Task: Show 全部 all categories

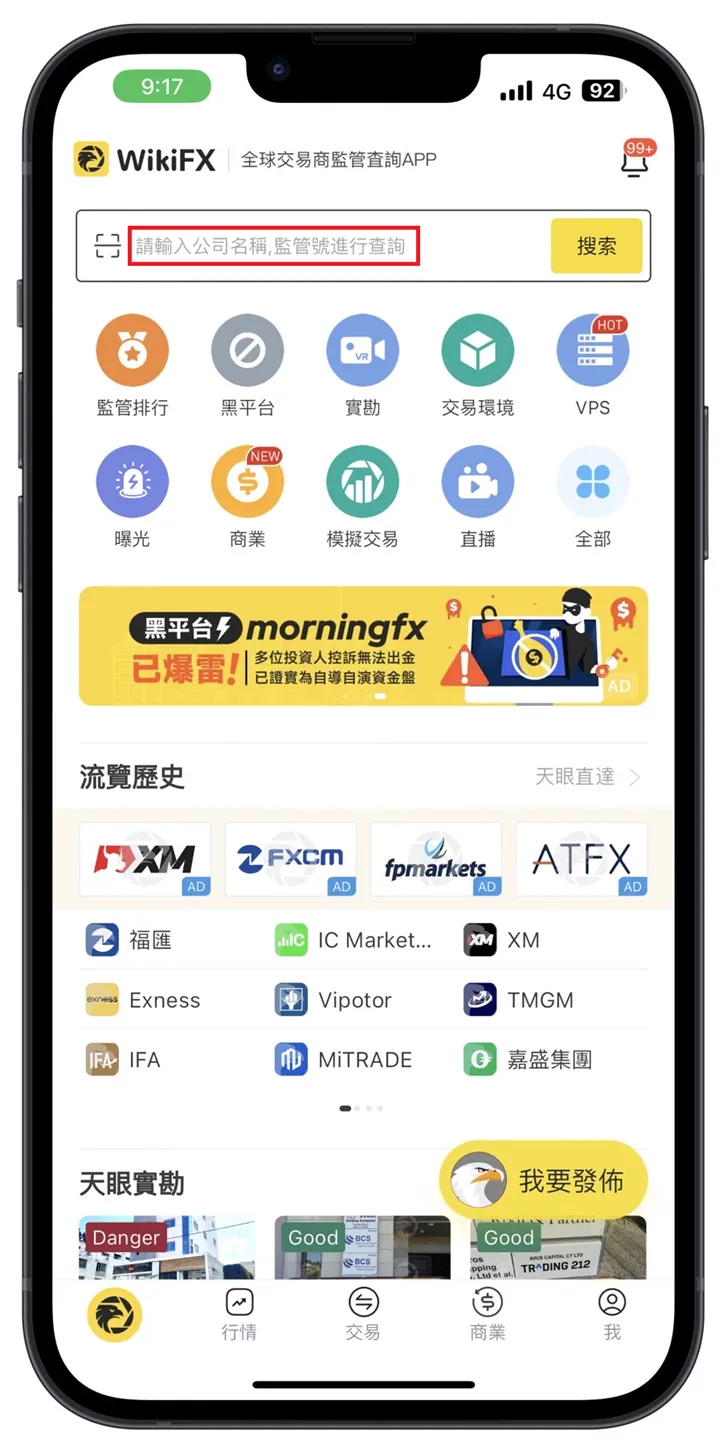Action: tap(593, 497)
